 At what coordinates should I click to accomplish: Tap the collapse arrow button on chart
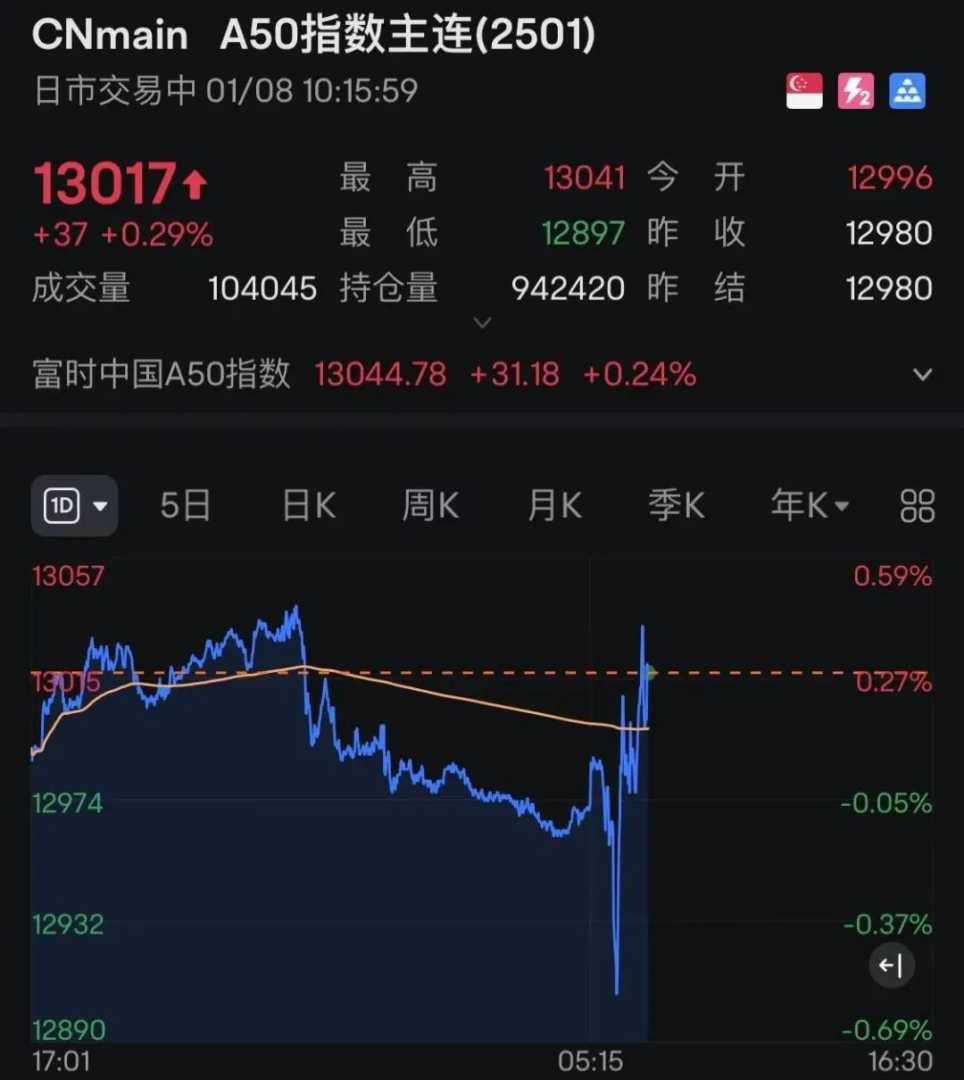coord(891,966)
